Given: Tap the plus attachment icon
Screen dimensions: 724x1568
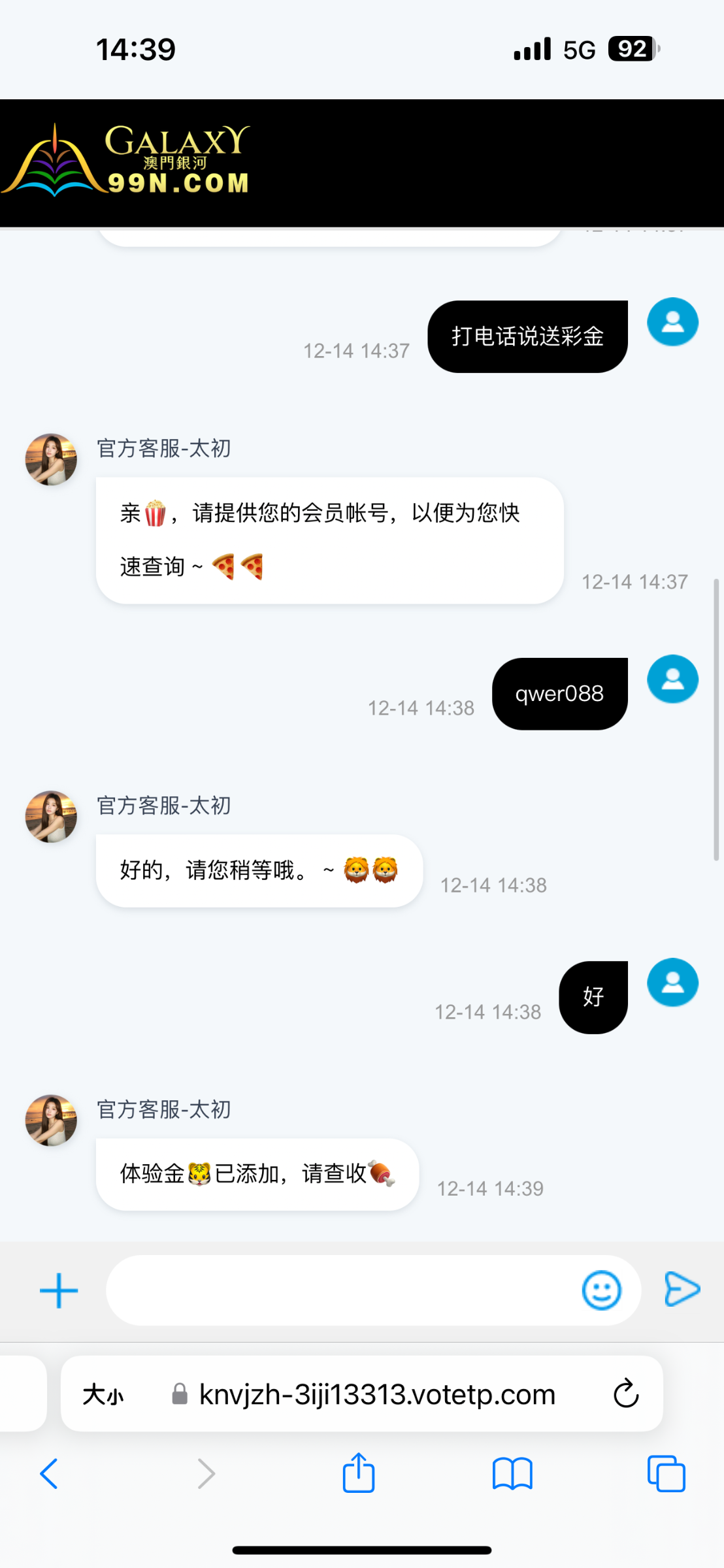Looking at the screenshot, I should click(x=59, y=1290).
